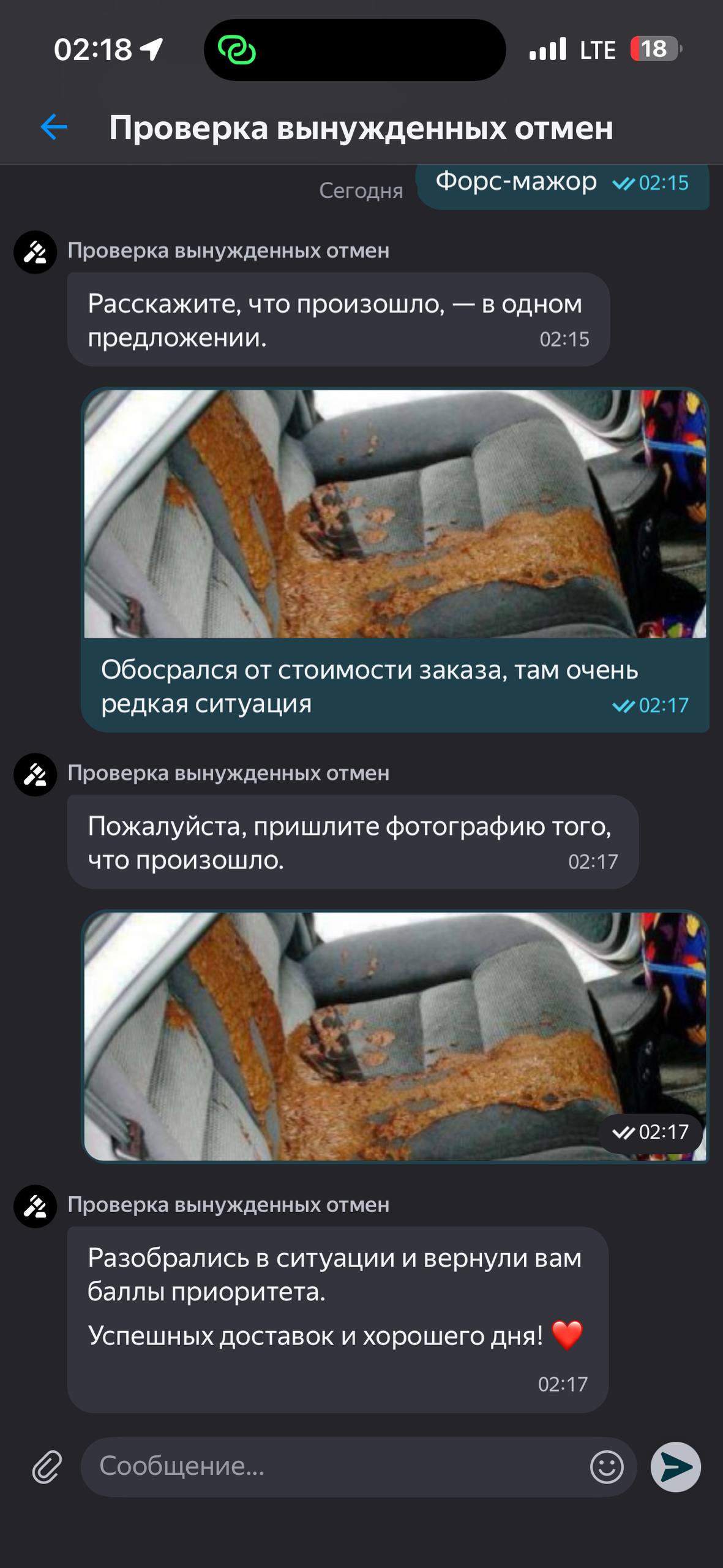Open the photo captioned "Обосрался от стоимости заказа"
The image size is (723, 1568).
pyautogui.click(x=395, y=514)
